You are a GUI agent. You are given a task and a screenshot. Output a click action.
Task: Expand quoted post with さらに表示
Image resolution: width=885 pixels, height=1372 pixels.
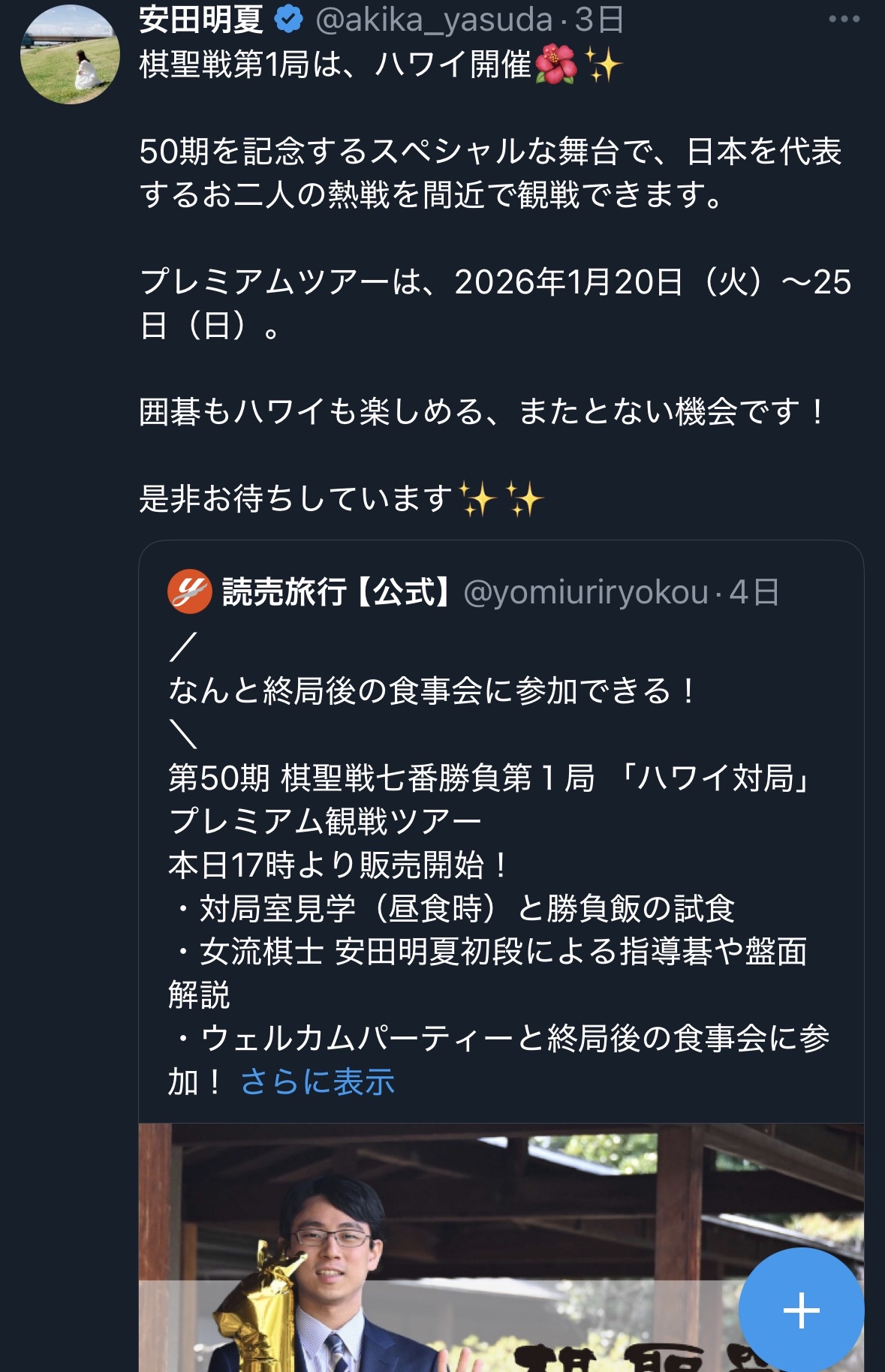[x=317, y=1082]
